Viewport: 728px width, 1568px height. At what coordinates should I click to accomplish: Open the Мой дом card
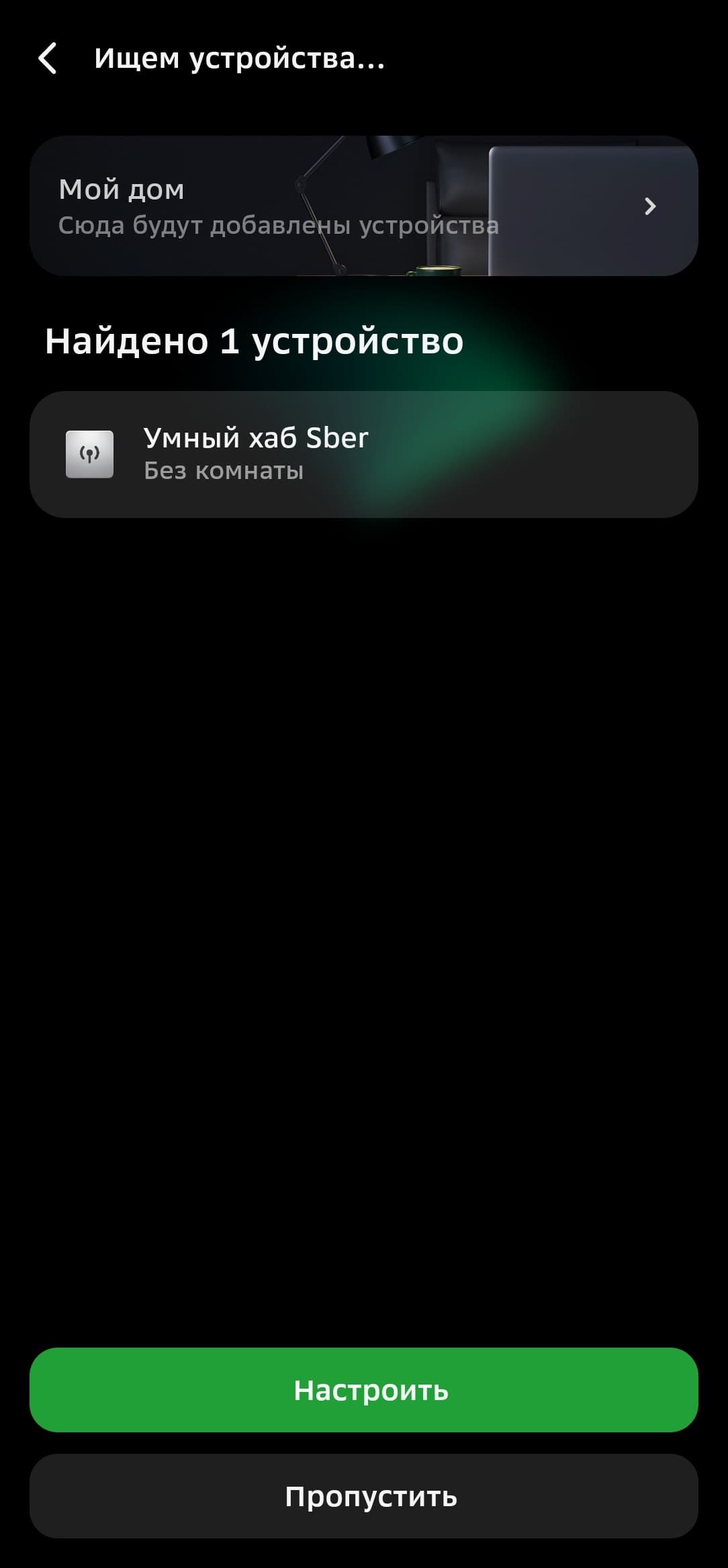pyautogui.click(x=363, y=206)
